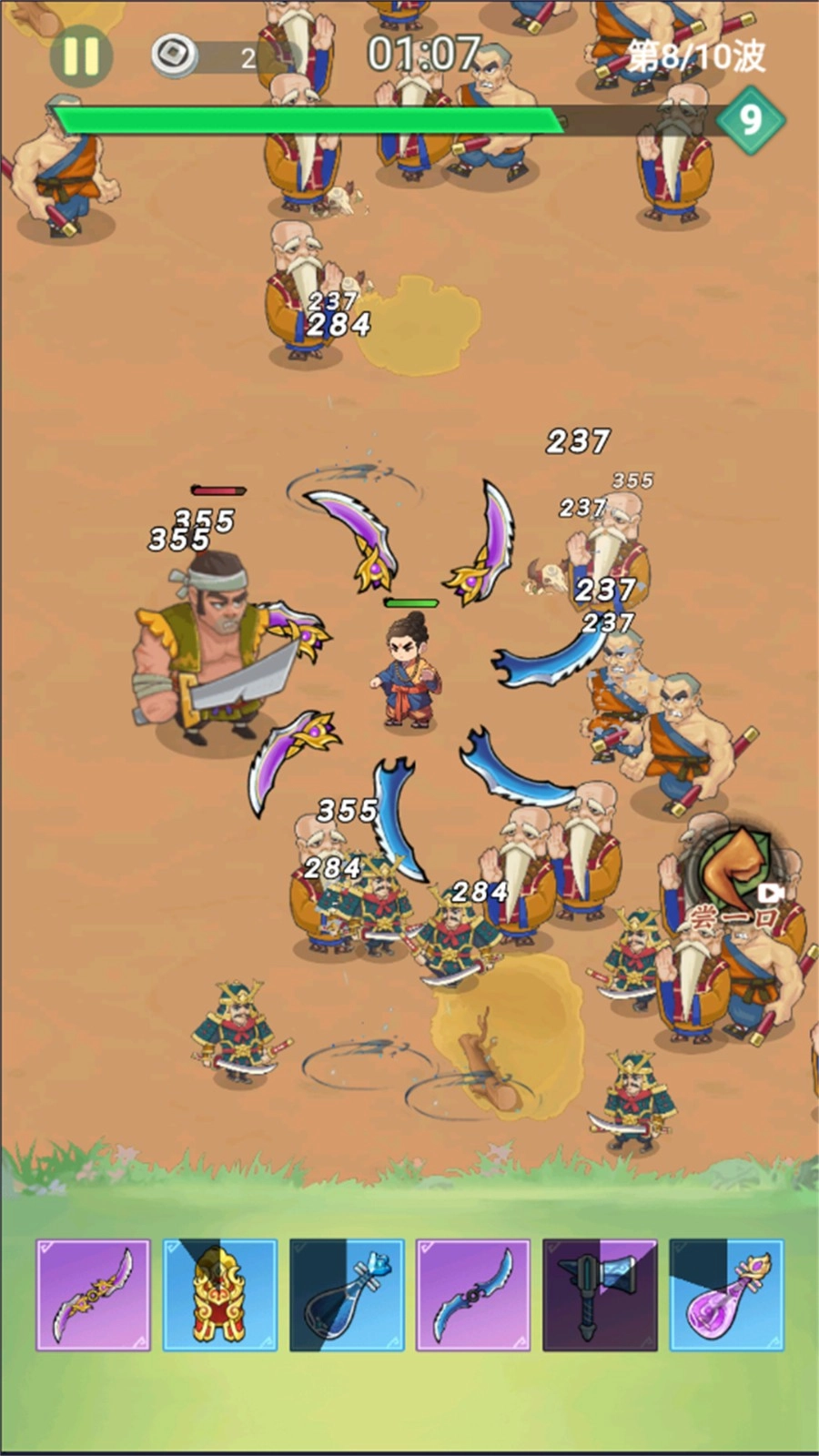The width and height of the screenshot is (819, 1456).
Task: Select the dark axe skill
Action: pos(600,1294)
